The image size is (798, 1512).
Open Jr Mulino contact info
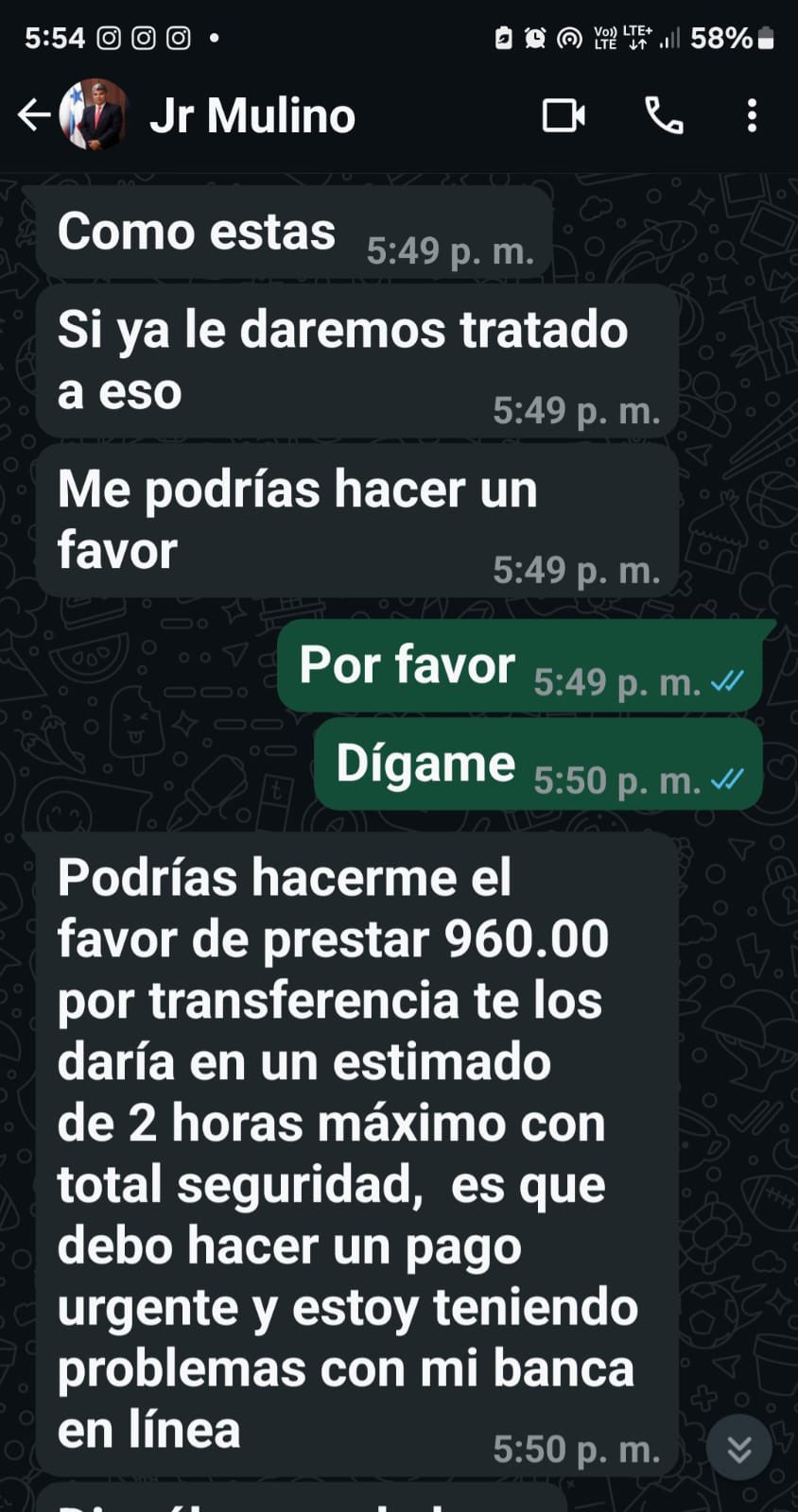(252, 115)
